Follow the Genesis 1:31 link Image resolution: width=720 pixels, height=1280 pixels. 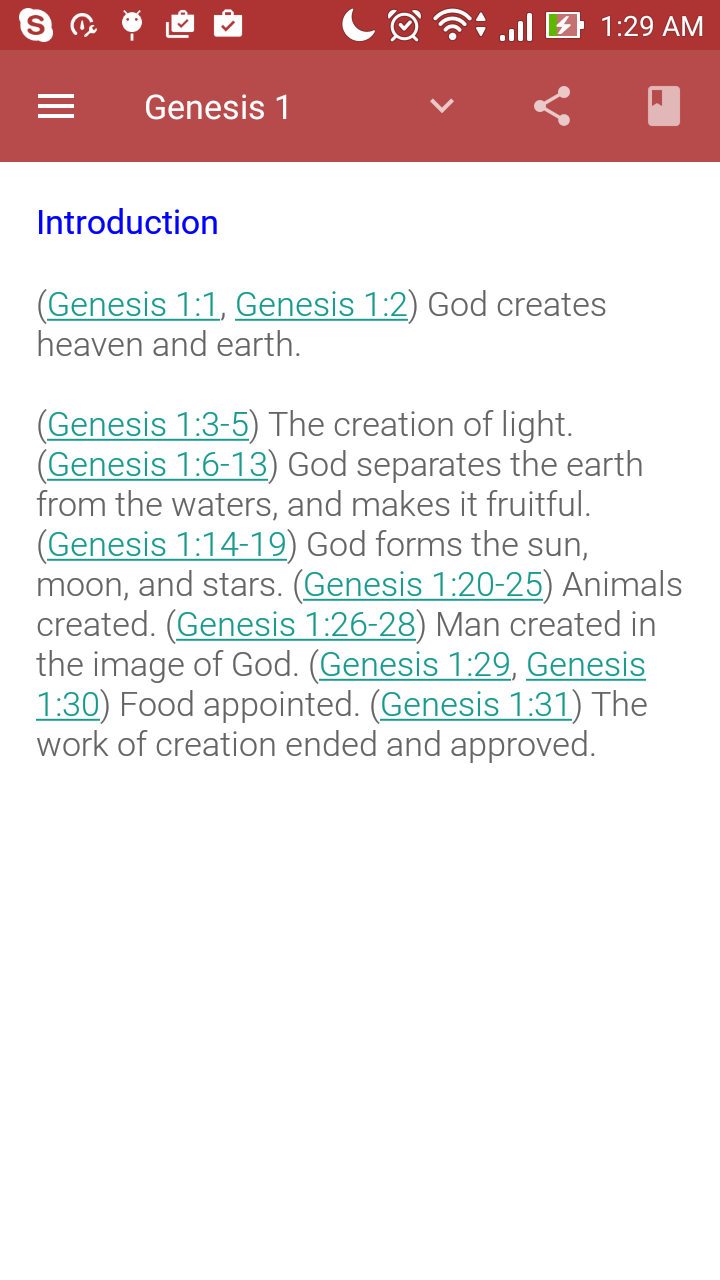(x=475, y=704)
